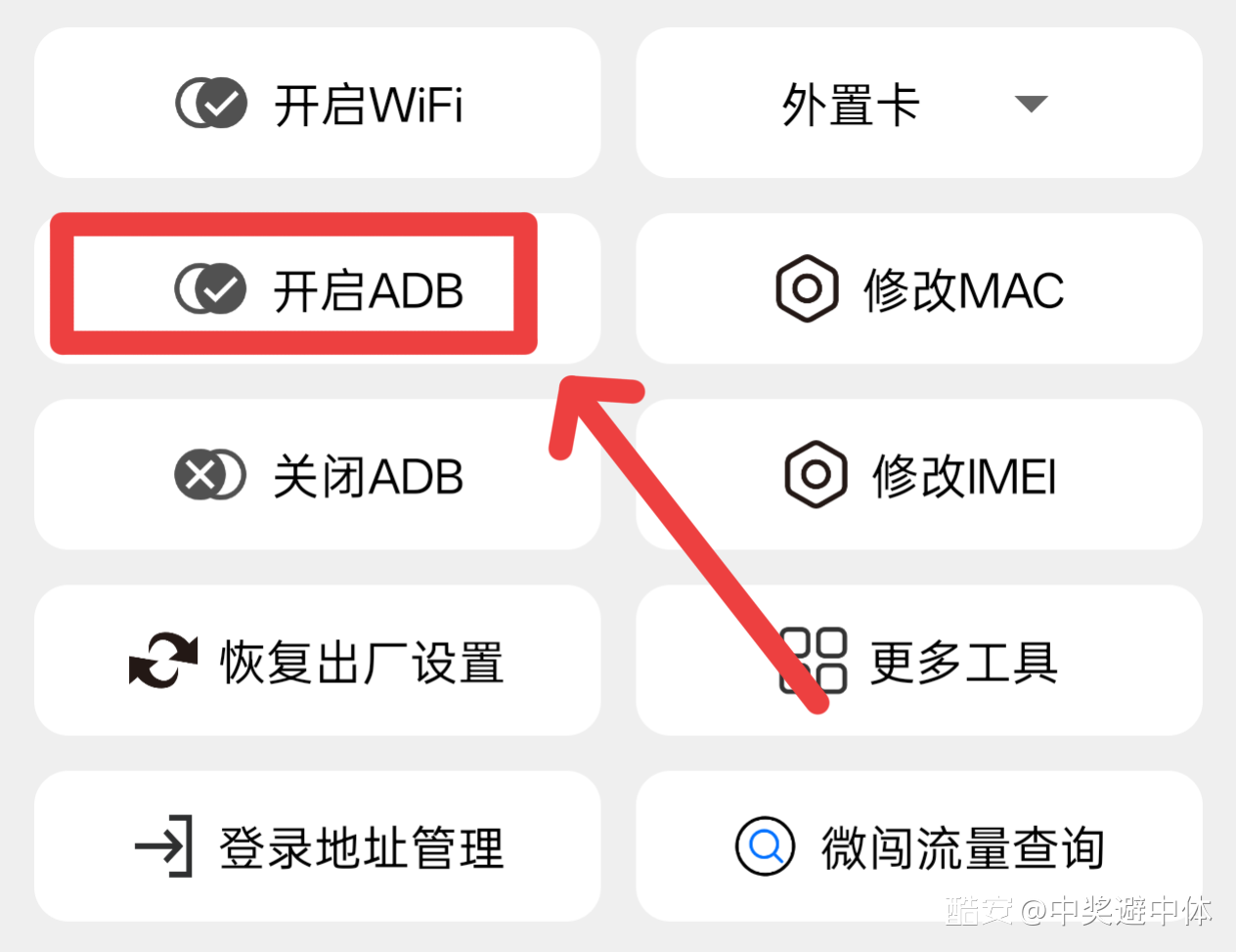Open 修改MAC option
Screen dimensions: 1236x952
(x=918, y=289)
